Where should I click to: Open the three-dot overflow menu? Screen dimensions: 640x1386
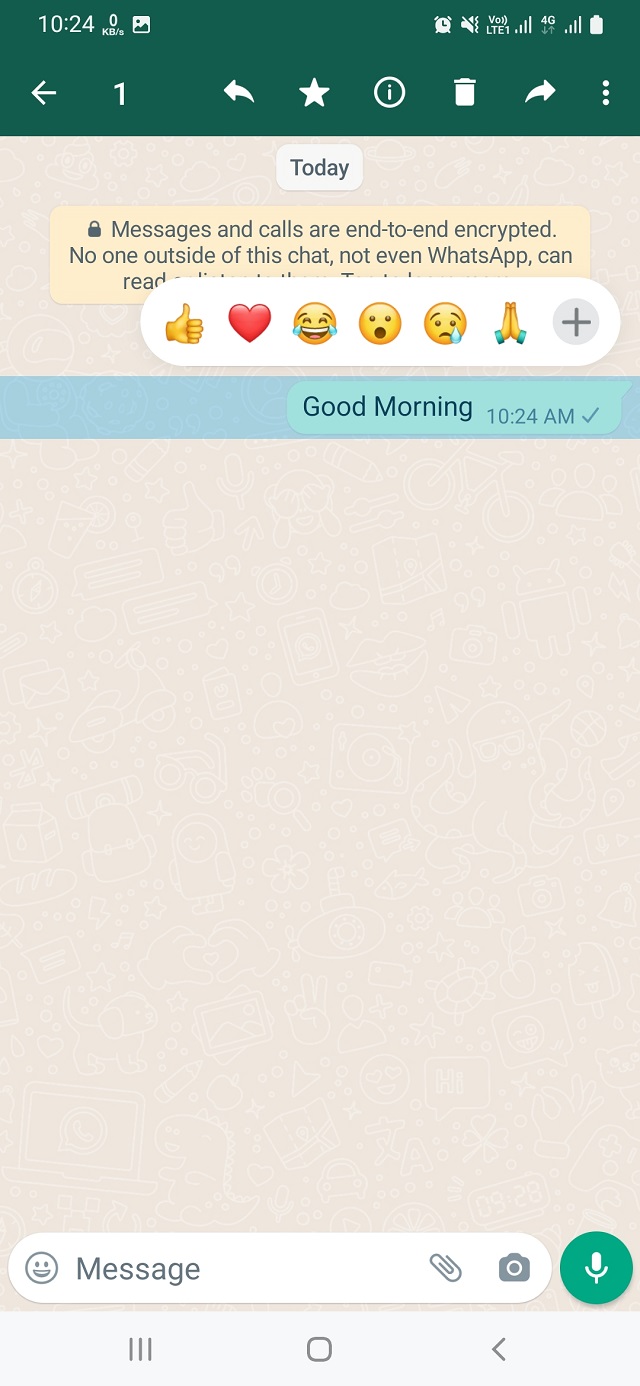(605, 93)
